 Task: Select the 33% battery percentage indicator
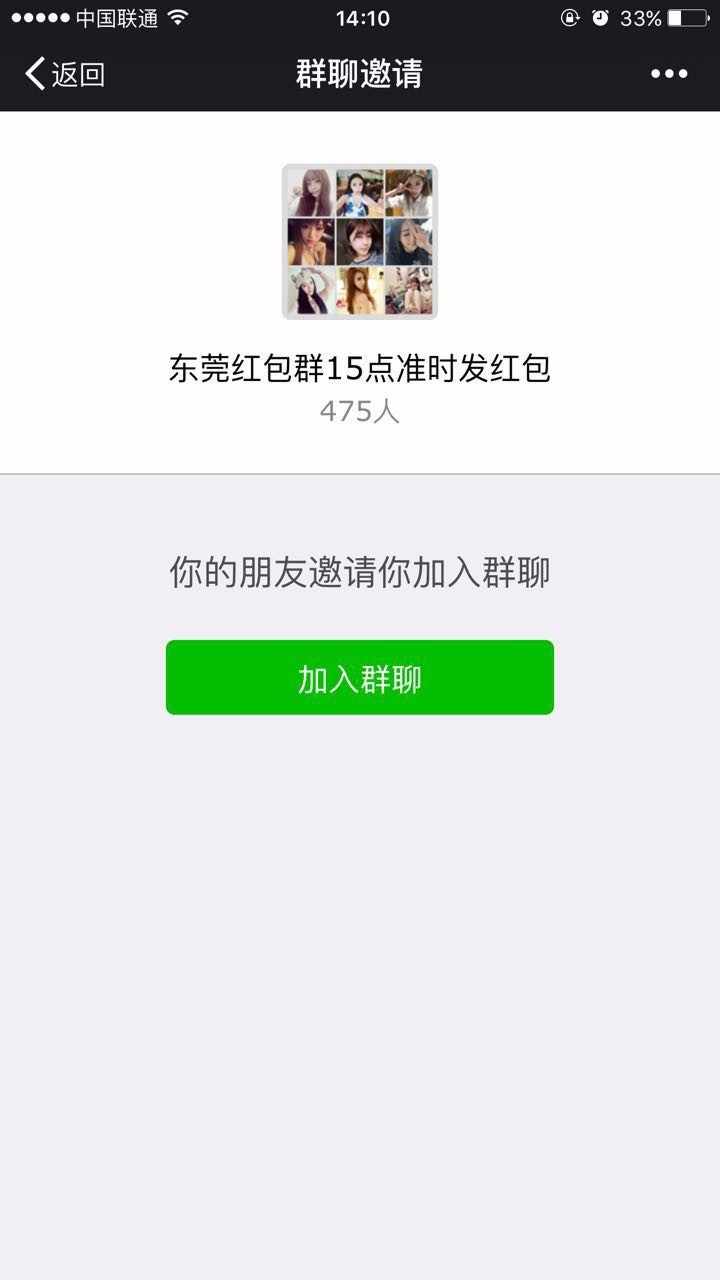[640, 17]
